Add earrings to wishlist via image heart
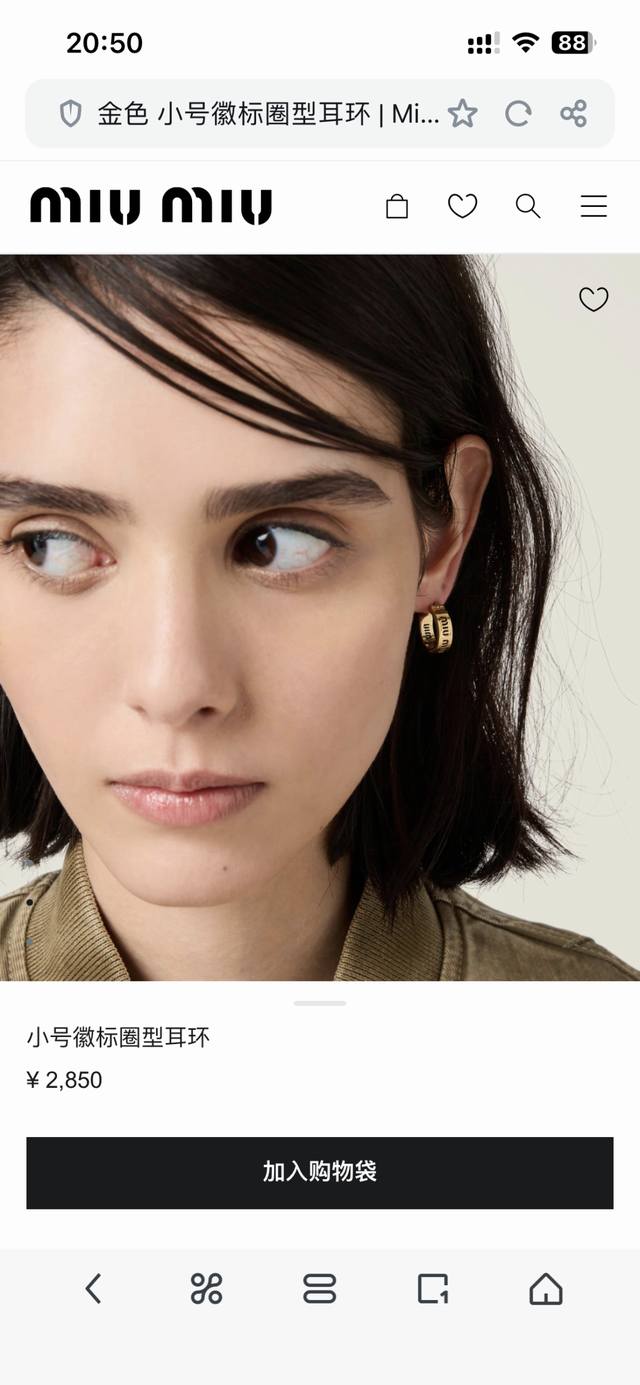 pyautogui.click(x=594, y=299)
